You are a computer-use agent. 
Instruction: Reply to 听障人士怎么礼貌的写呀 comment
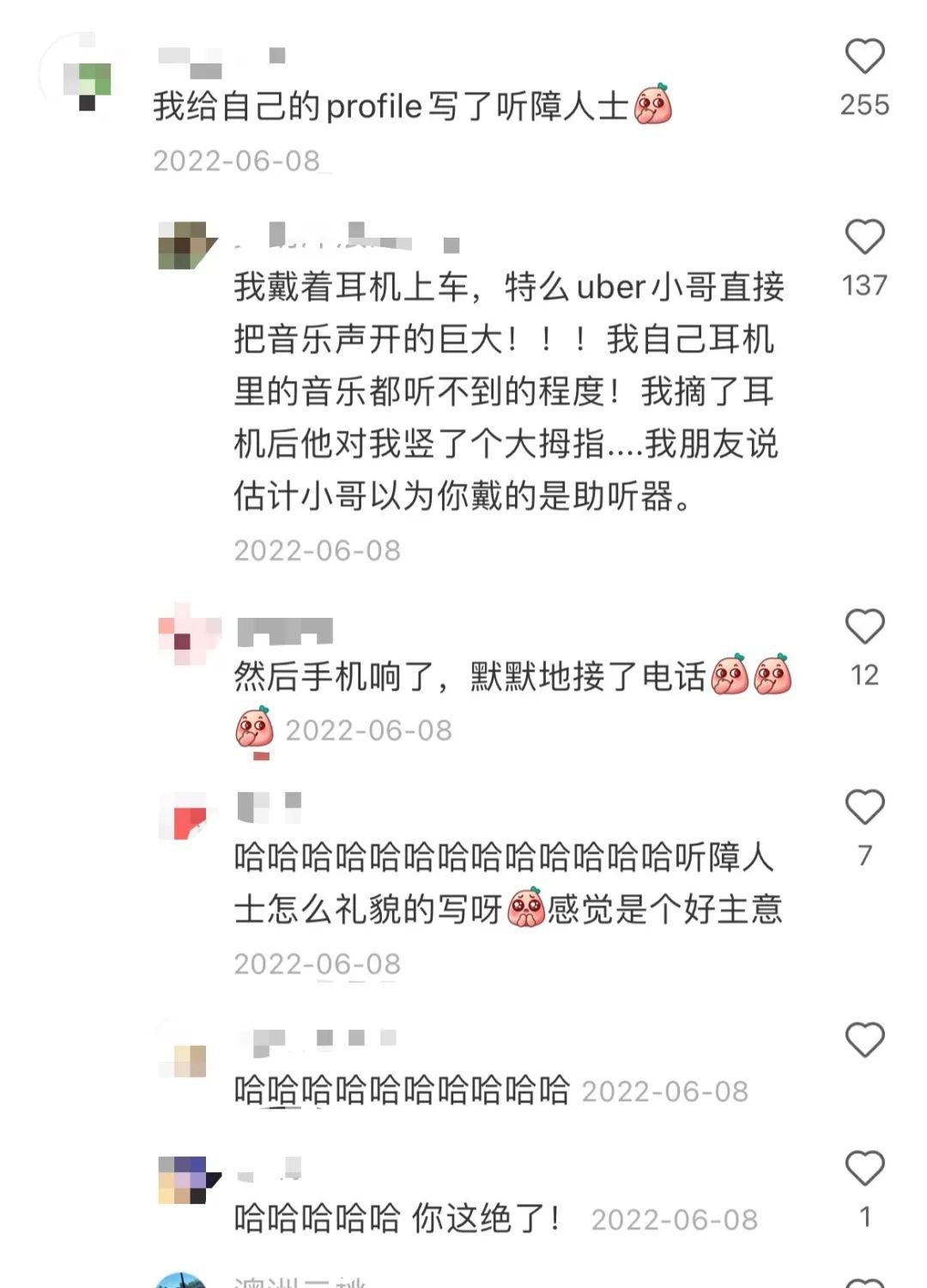[506, 883]
